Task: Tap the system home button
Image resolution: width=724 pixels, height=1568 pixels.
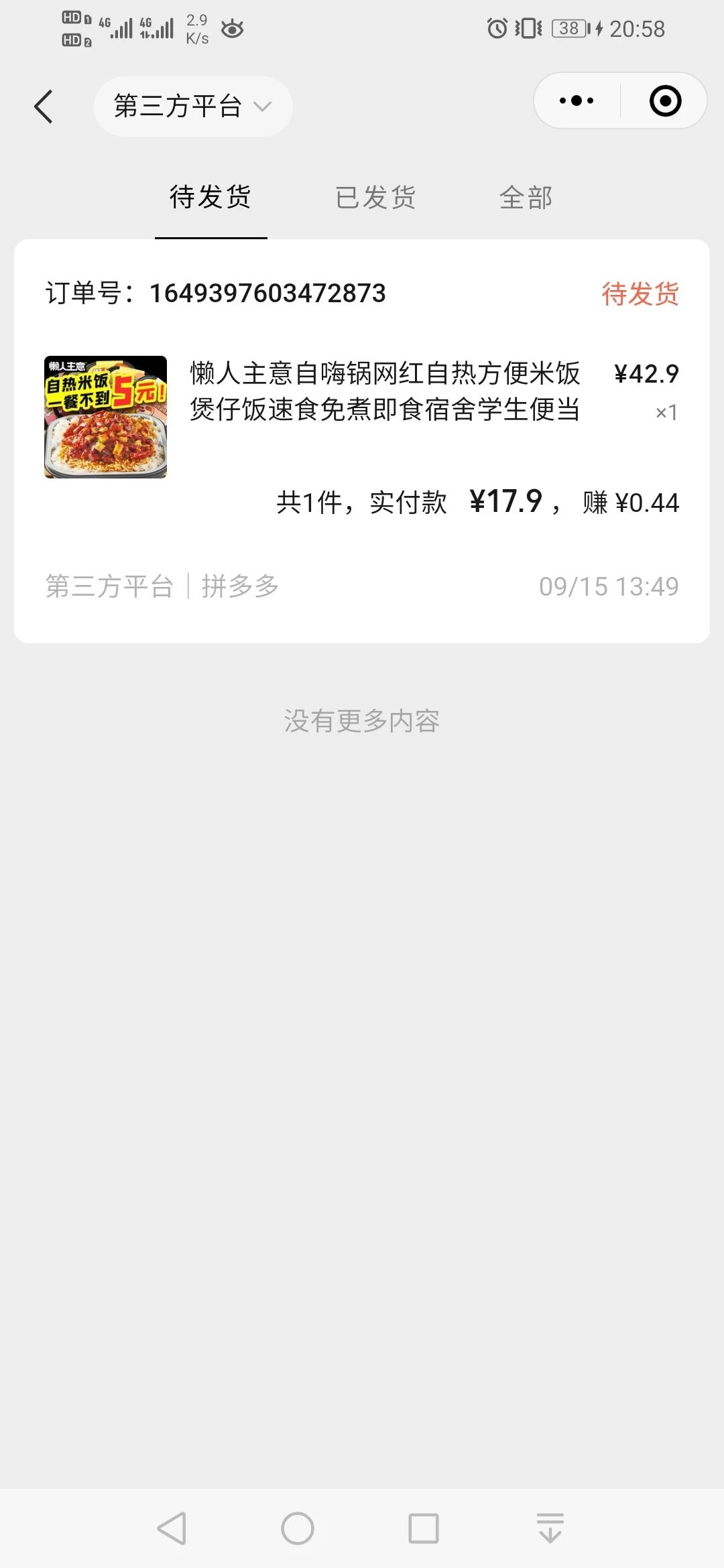Action: 298,1528
